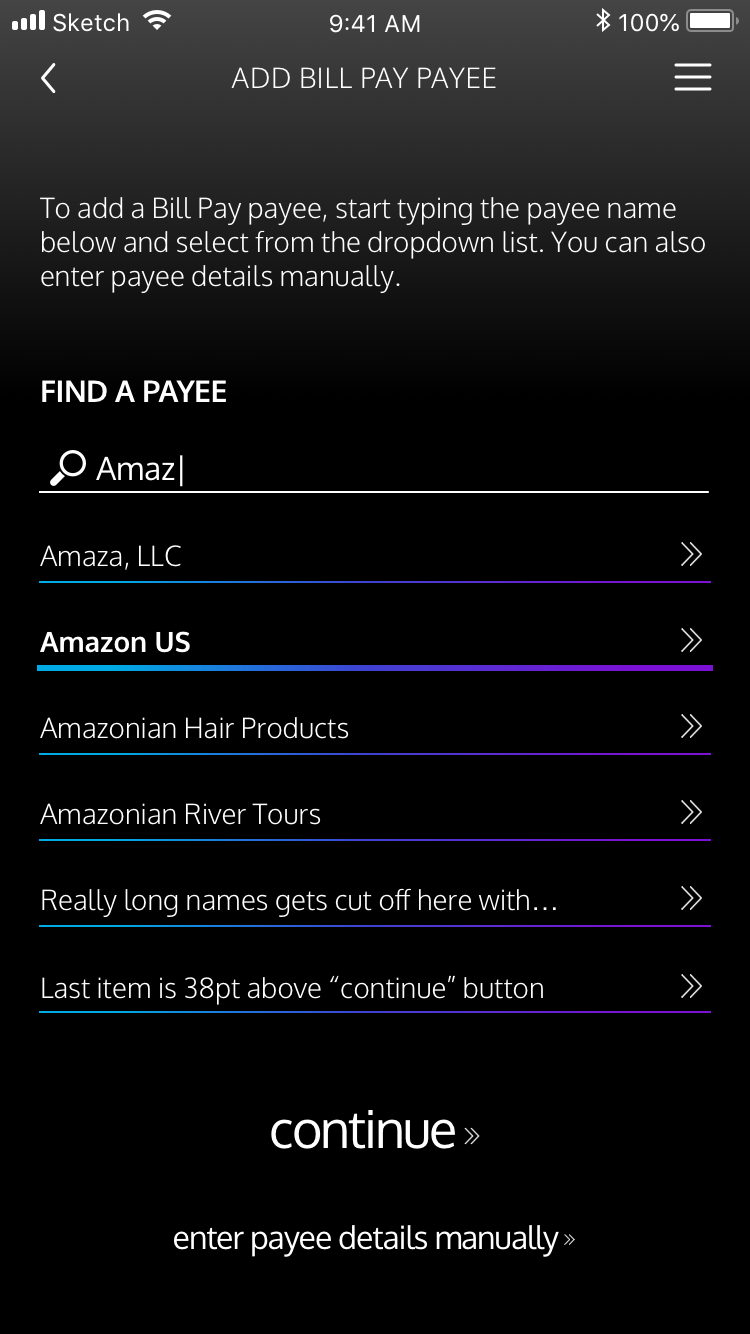This screenshot has width=750, height=1334.
Task: Open the "Really long names" result
Action: 374,900
